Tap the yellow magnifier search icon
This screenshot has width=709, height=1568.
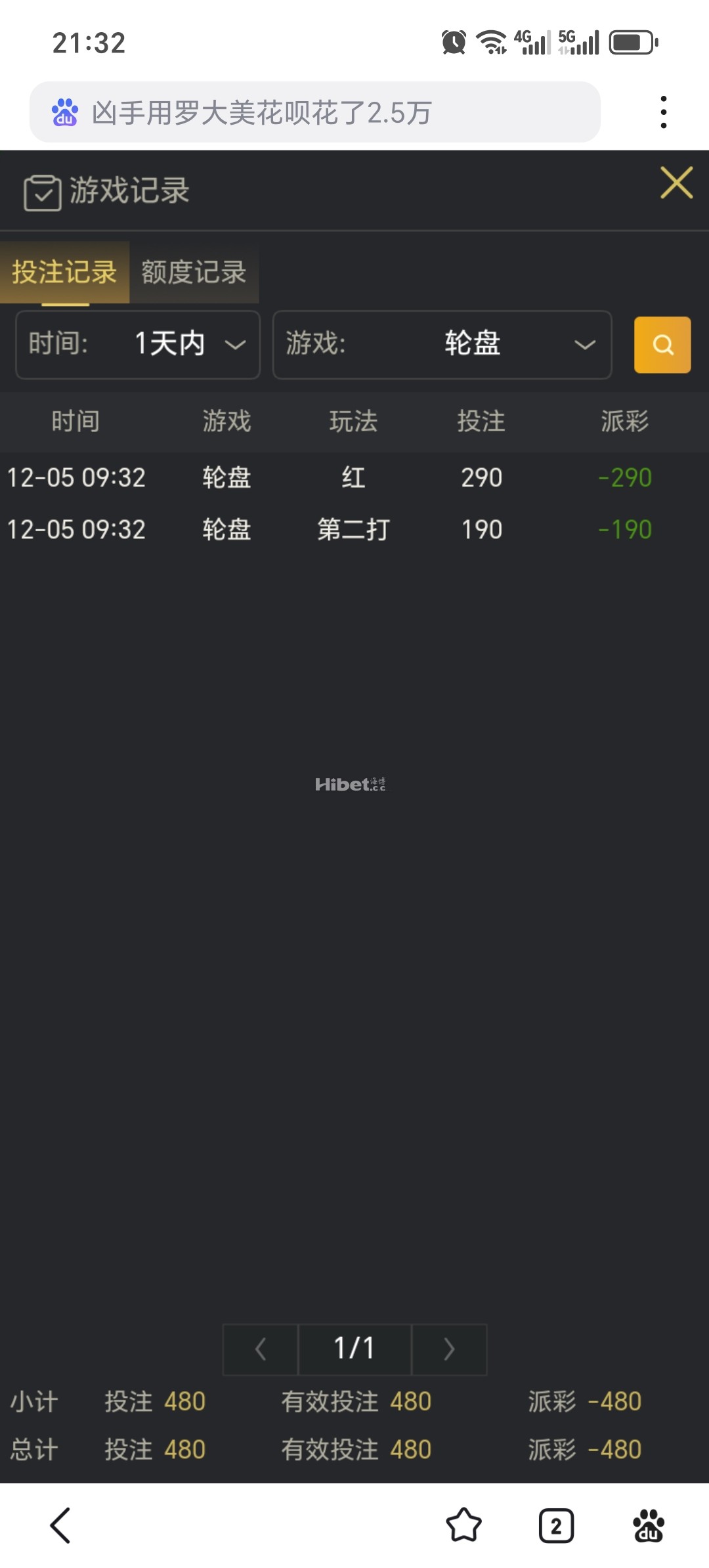(663, 345)
